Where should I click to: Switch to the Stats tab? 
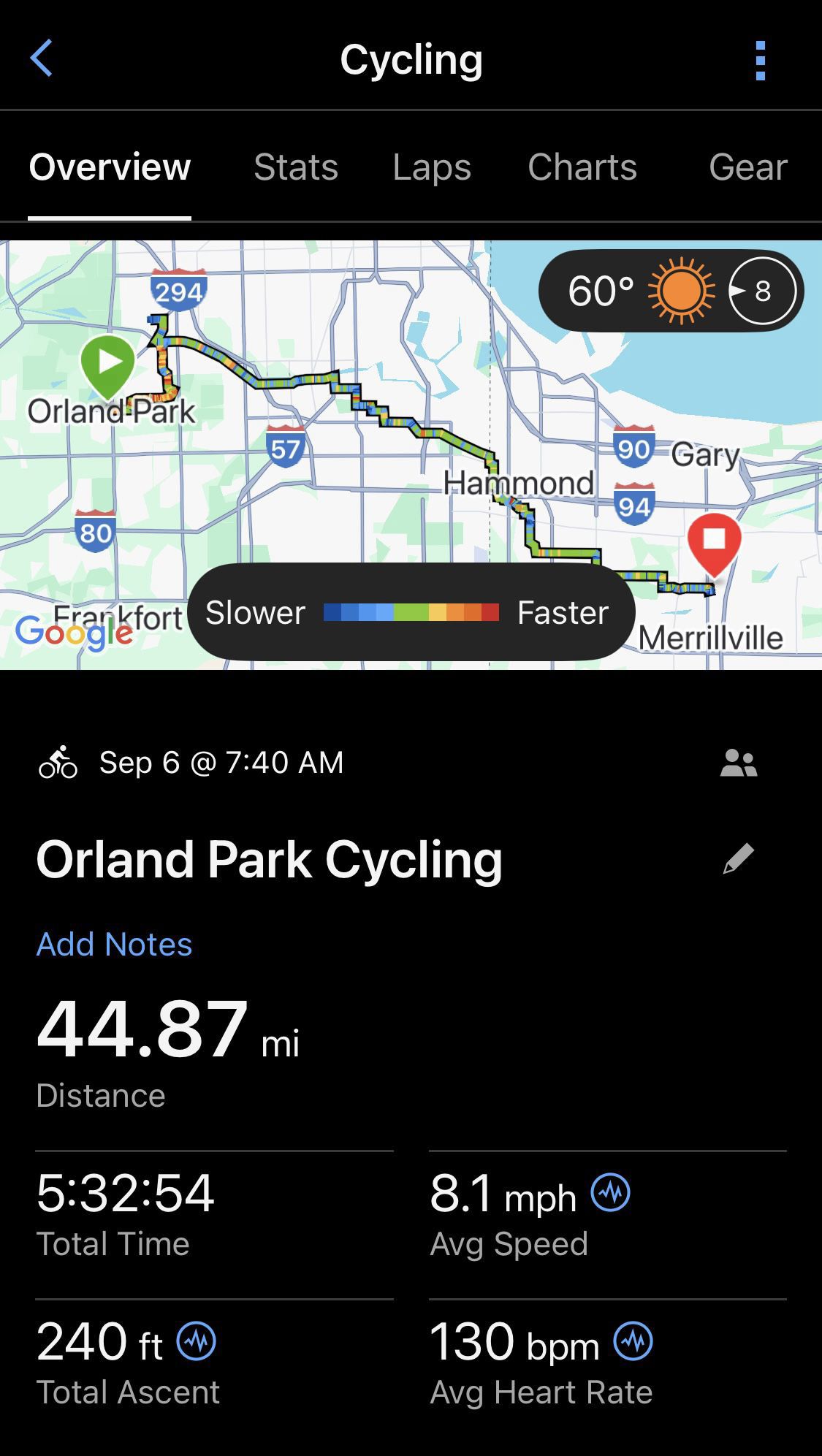(296, 167)
